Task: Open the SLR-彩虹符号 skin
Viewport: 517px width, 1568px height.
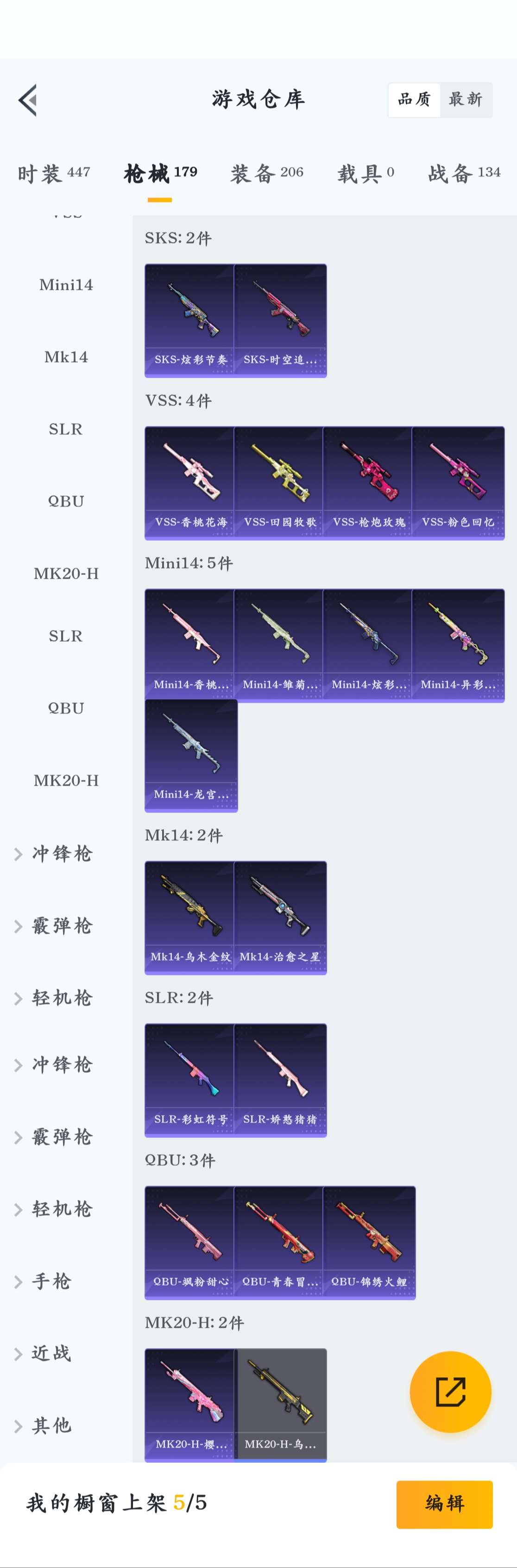Action: (x=190, y=1079)
